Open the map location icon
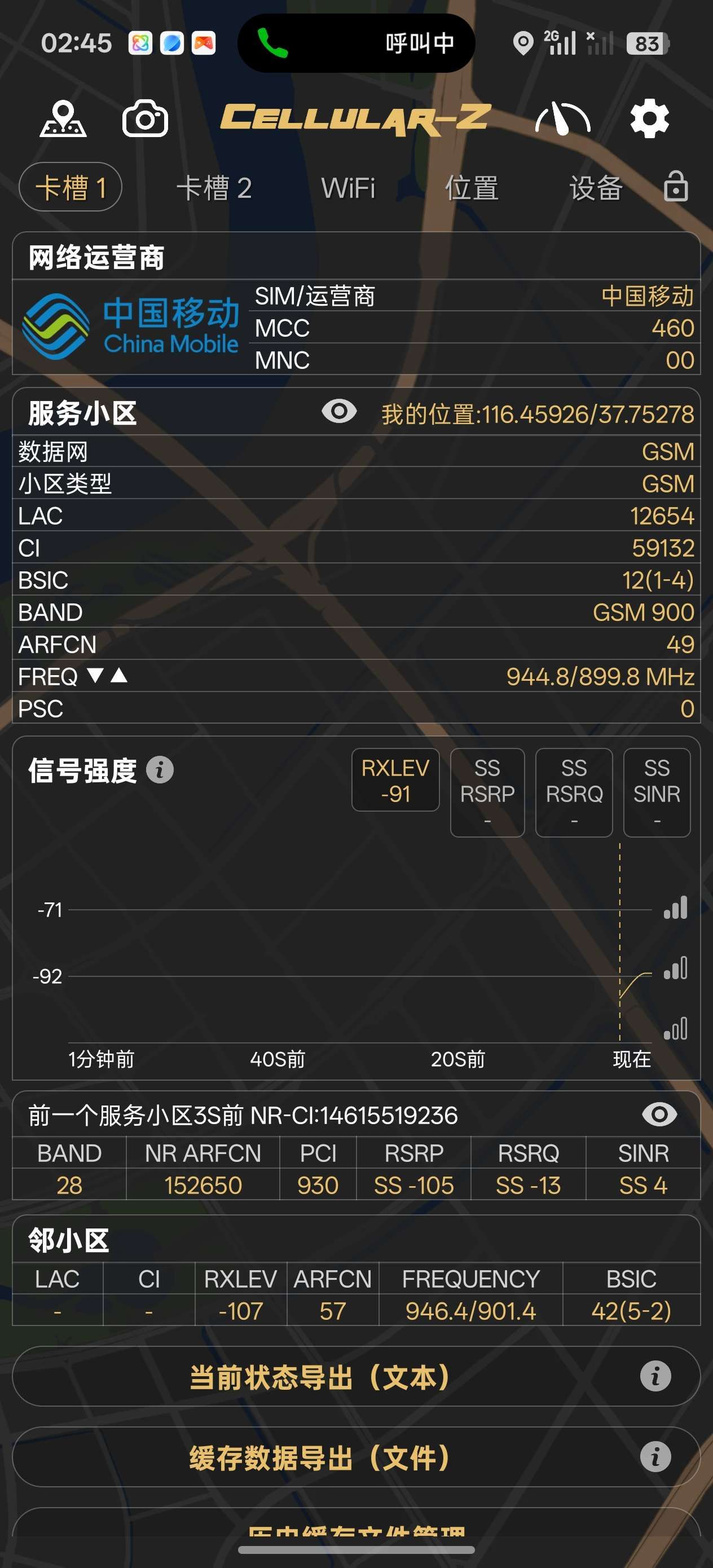Screen dimensions: 713x1568 click(63, 118)
